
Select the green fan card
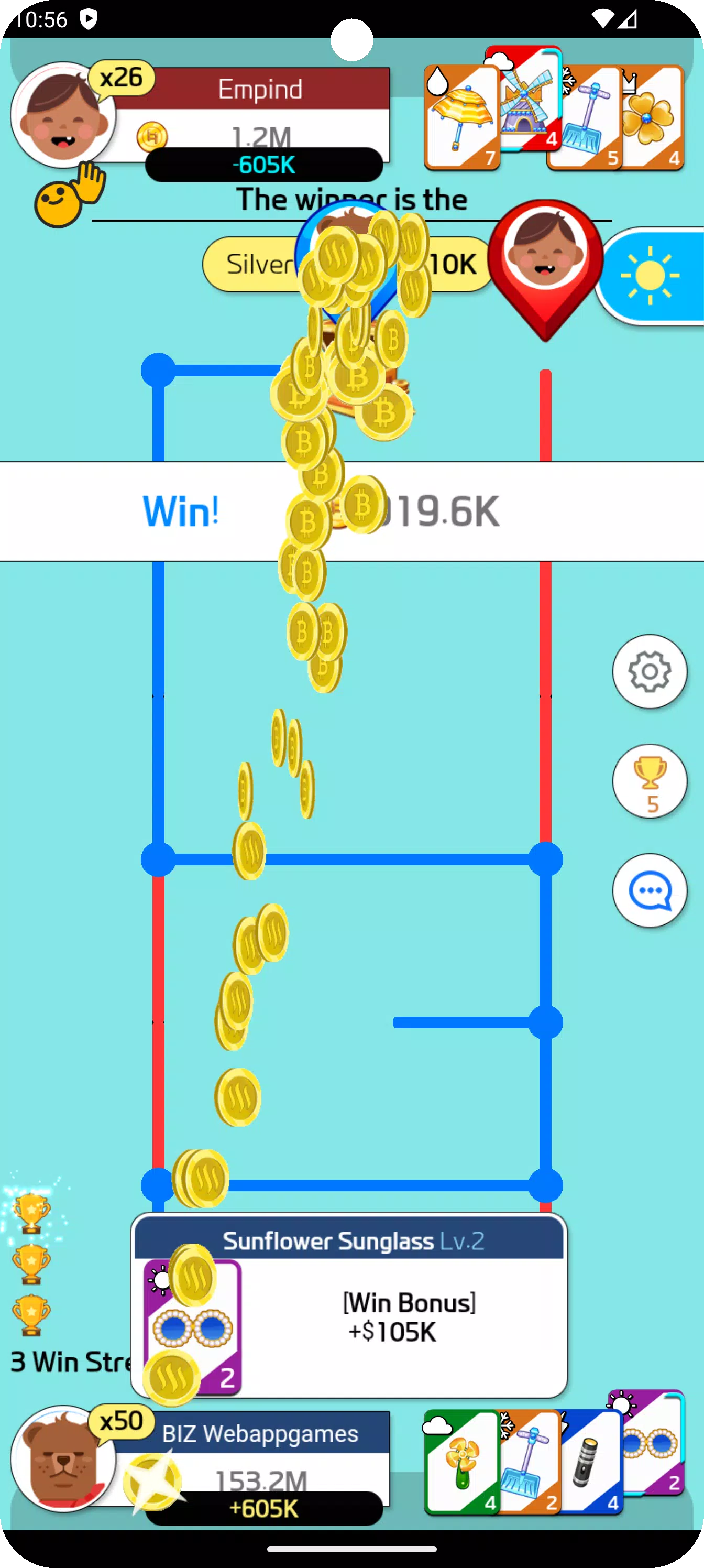coord(460,1461)
